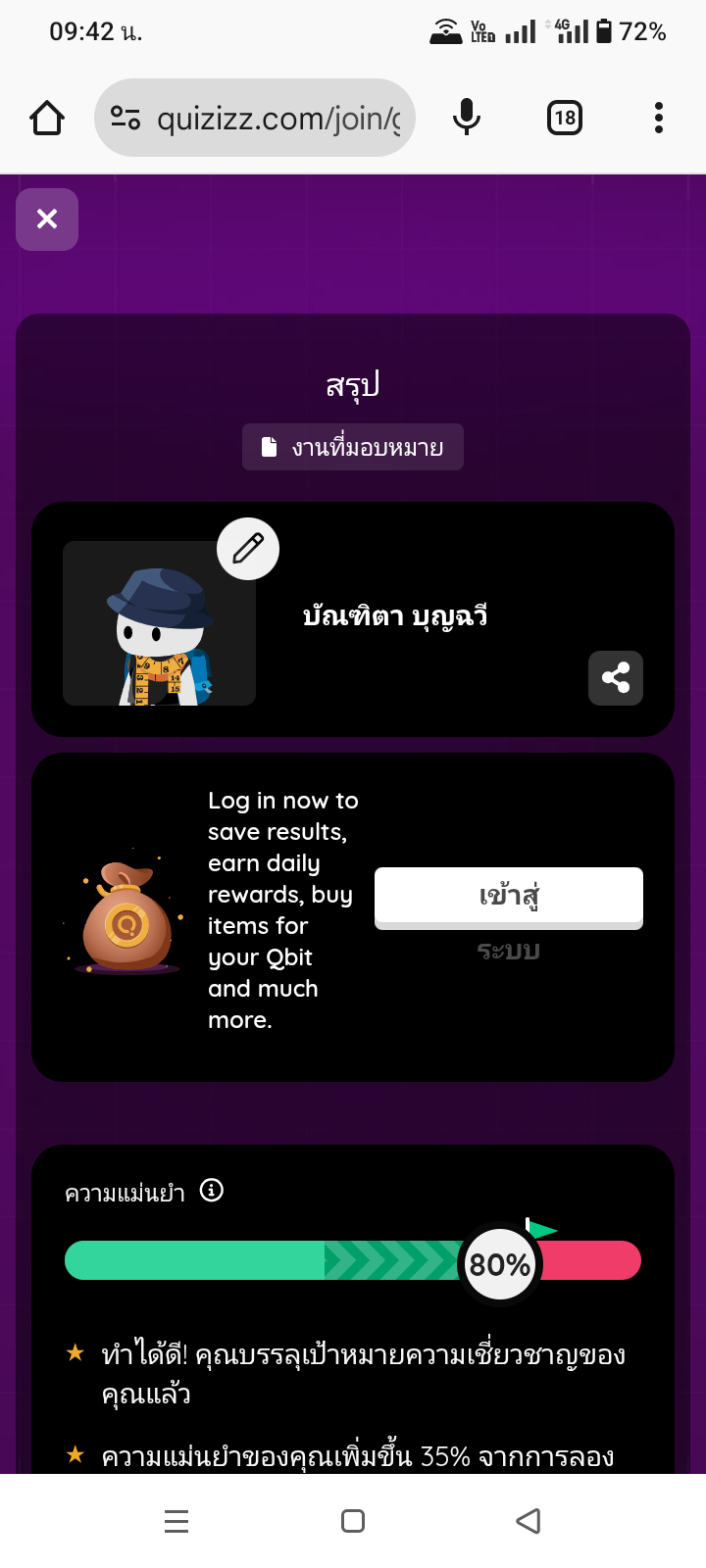Viewport: 706px width, 1568px height.
Task: Go to the browser home page
Action: pyautogui.click(x=46, y=119)
